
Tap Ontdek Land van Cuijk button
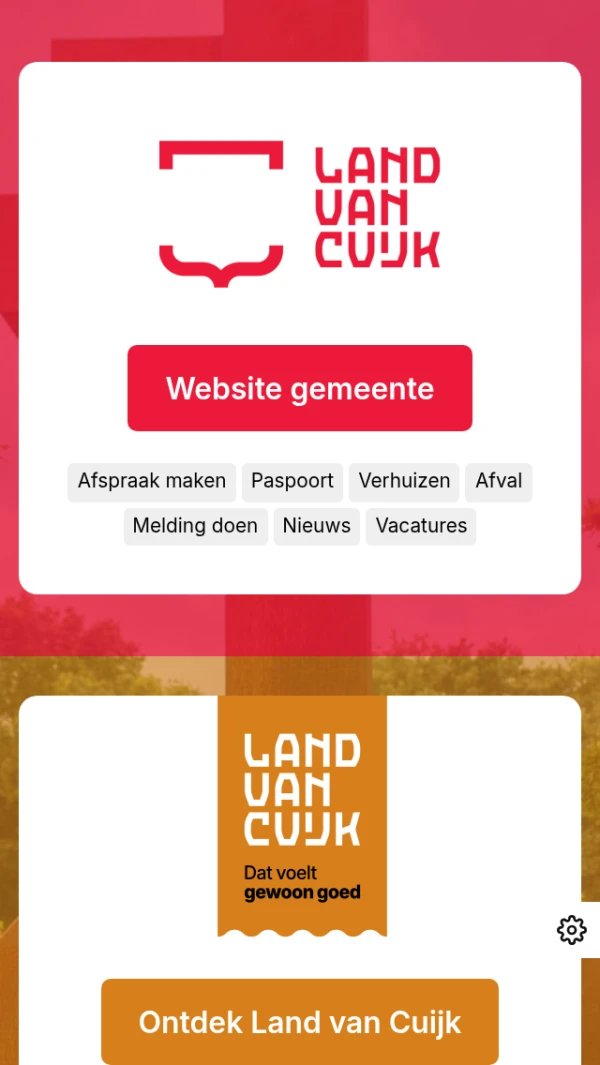pos(299,1022)
